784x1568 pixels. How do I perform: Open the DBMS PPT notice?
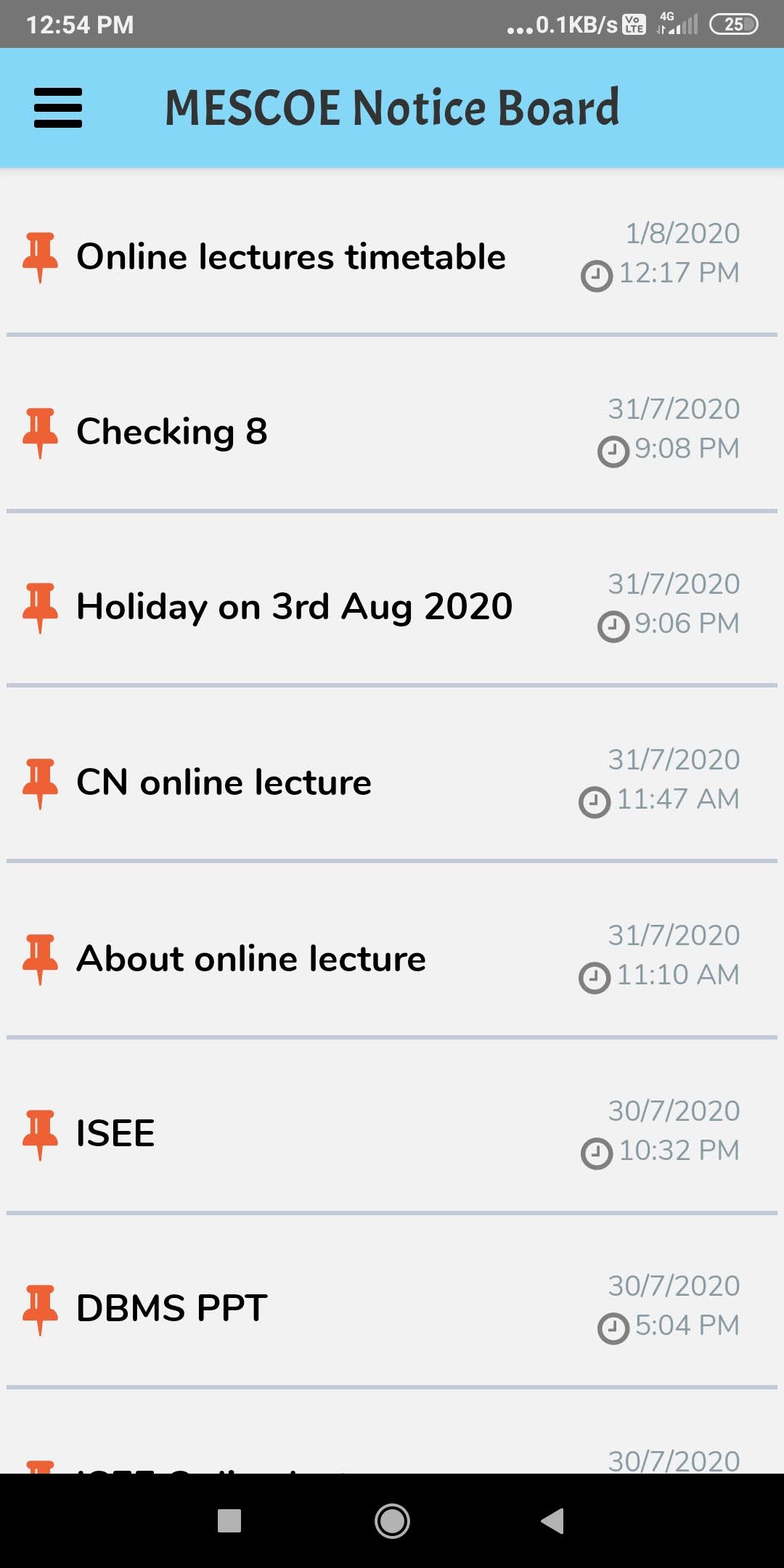[x=171, y=1307]
